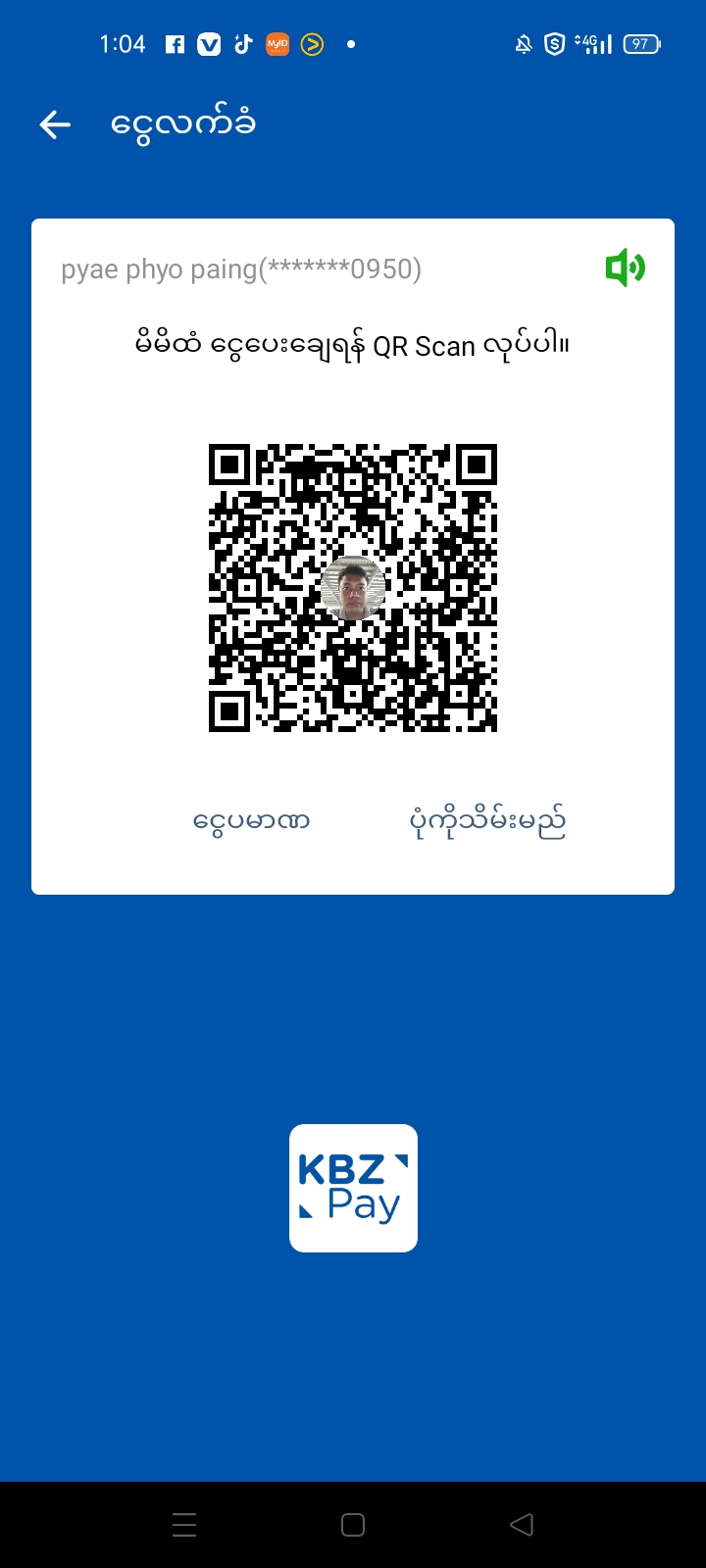This screenshot has height=1568, width=706.
Task: Open recent apps from navigation bar
Action: (x=184, y=1525)
